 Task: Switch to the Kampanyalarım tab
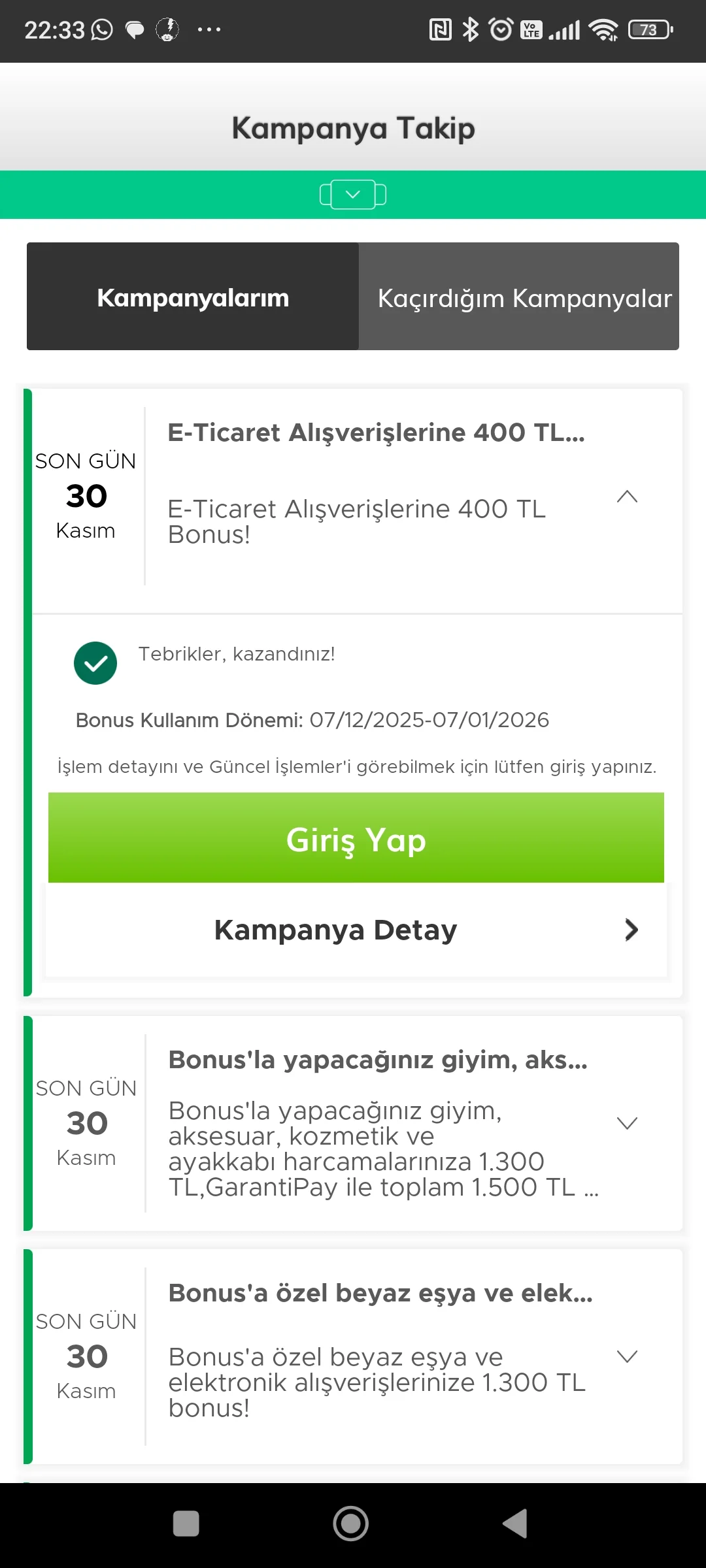pyautogui.click(x=193, y=297)
